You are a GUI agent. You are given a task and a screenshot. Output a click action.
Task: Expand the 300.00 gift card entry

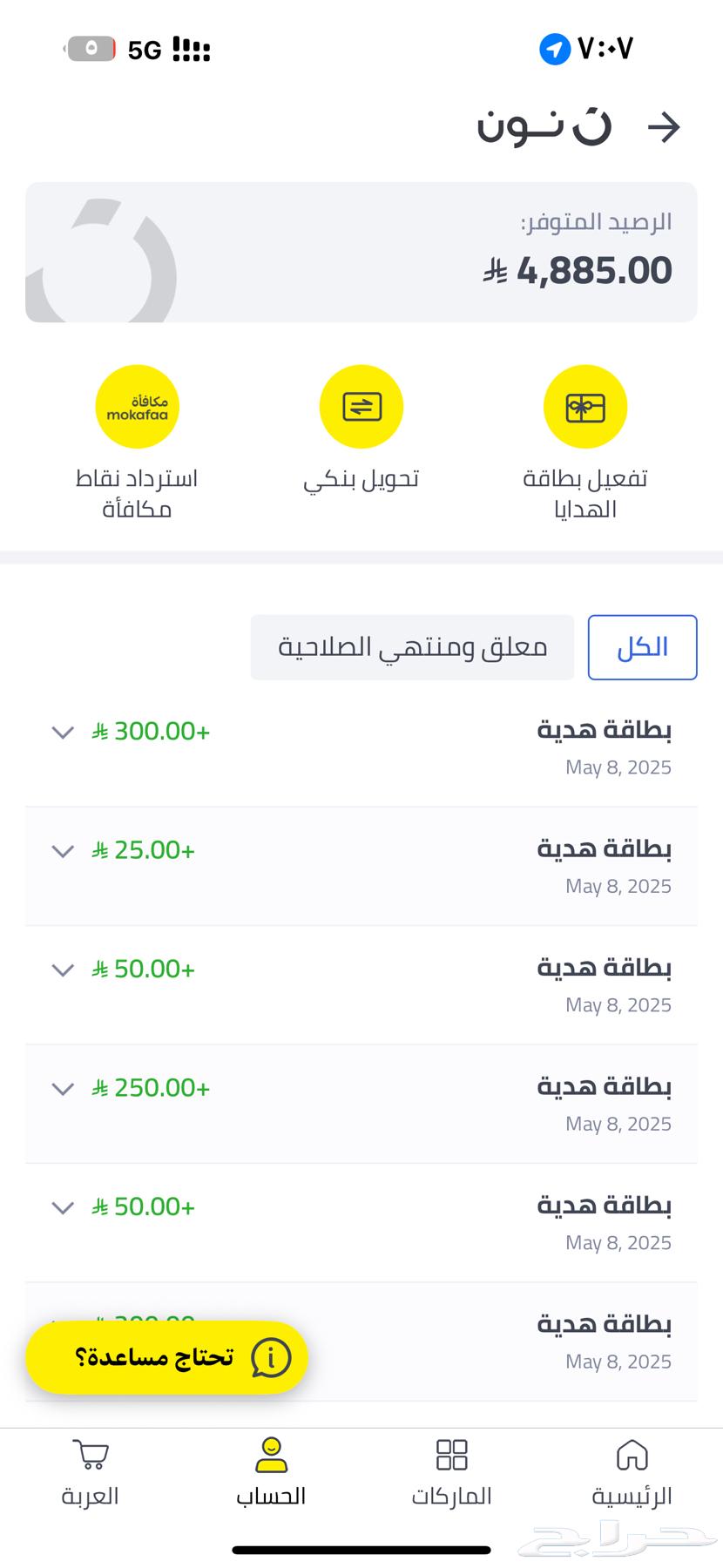click(62, 733)
